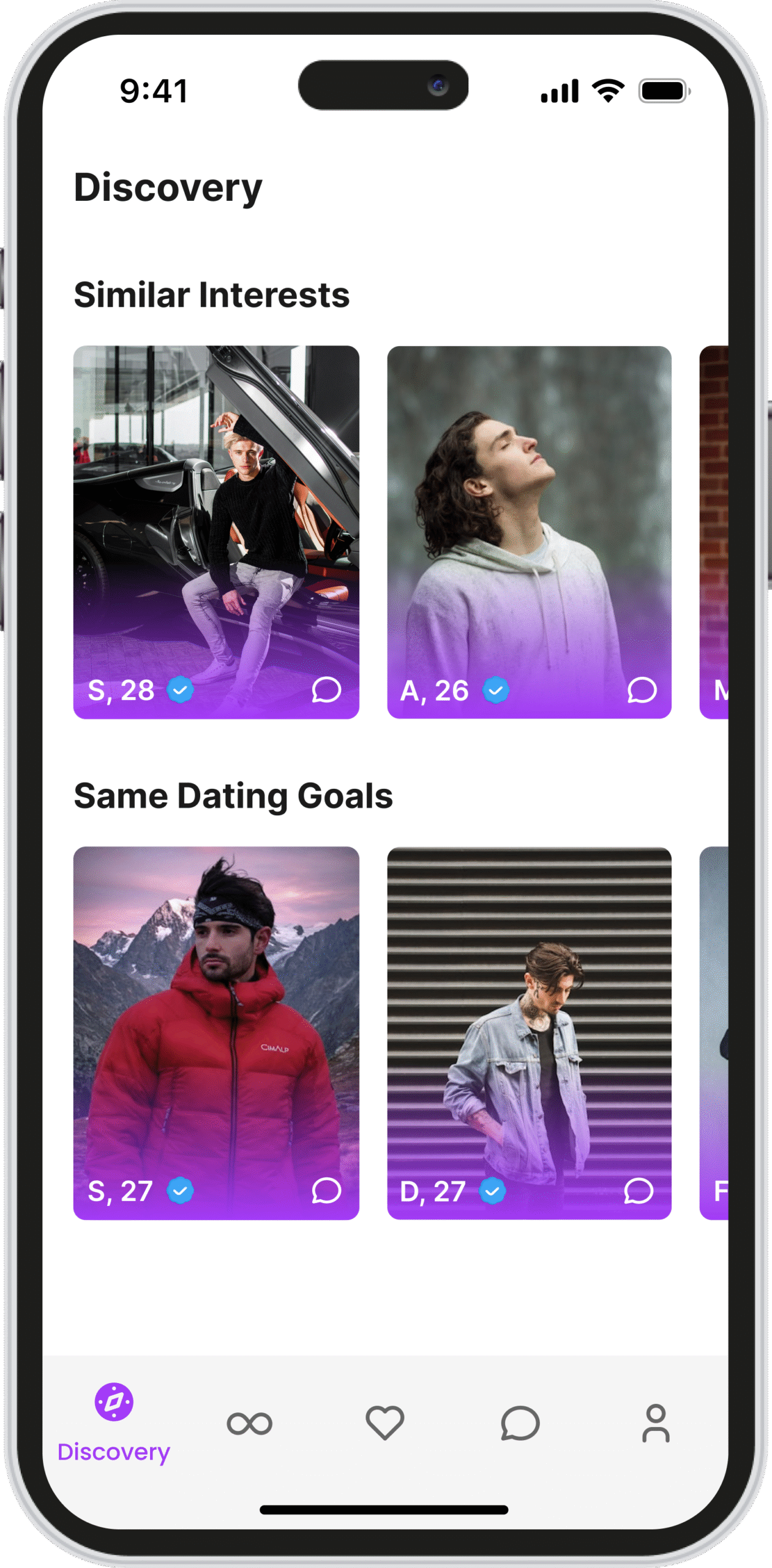Switch to the infinity matches tab
This screenshot has height=1568, width=772.
[249, 1423]
